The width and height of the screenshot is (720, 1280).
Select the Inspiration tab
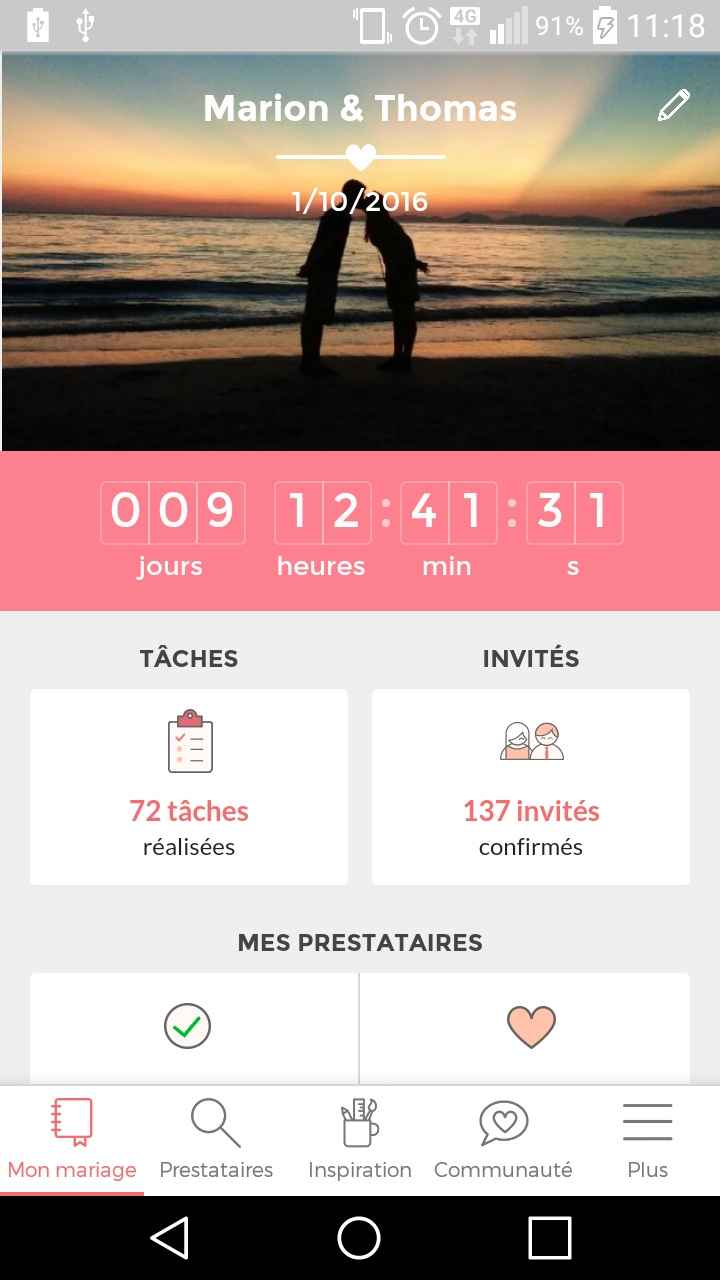point(359,1140)
